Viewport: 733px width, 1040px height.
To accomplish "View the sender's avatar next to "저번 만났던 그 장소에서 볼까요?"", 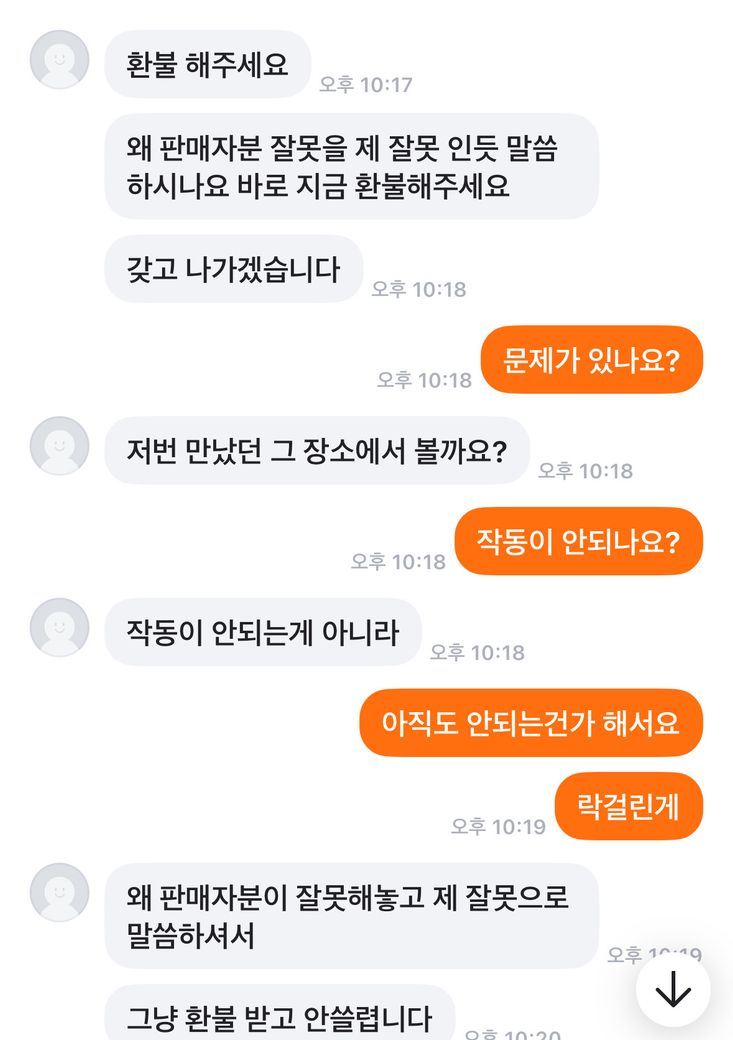I will pos(60,446).
